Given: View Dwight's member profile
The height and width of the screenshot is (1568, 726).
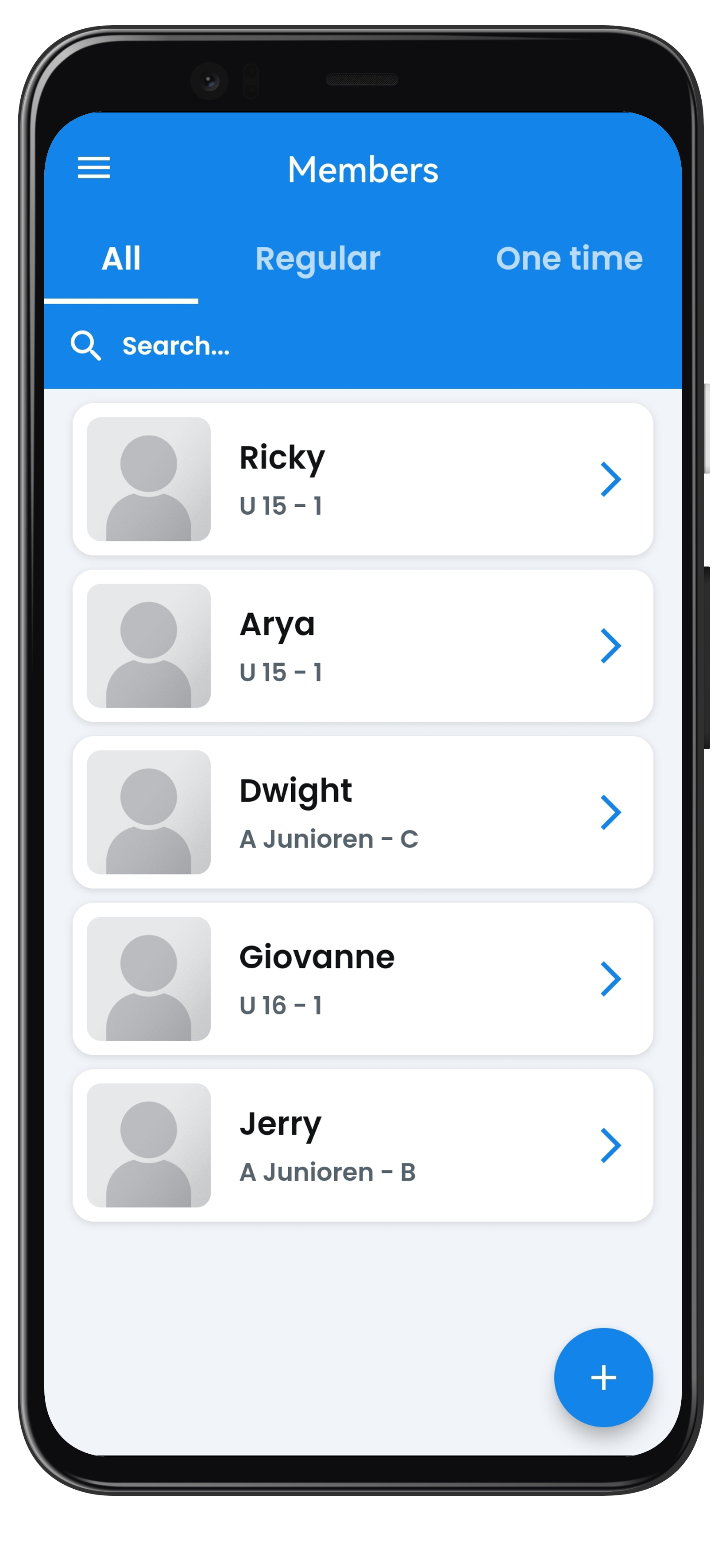Looking at the screenshot, I should pos(363,812).
